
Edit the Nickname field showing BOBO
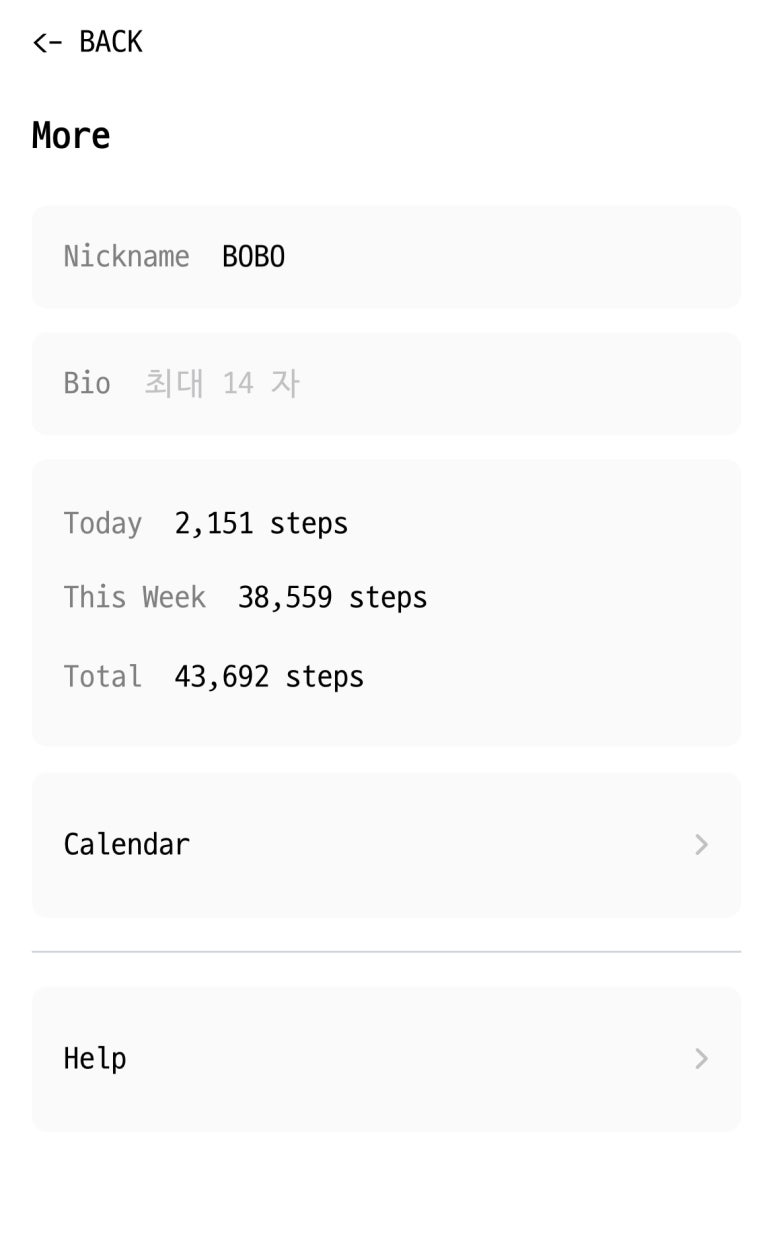pos(386,257)
